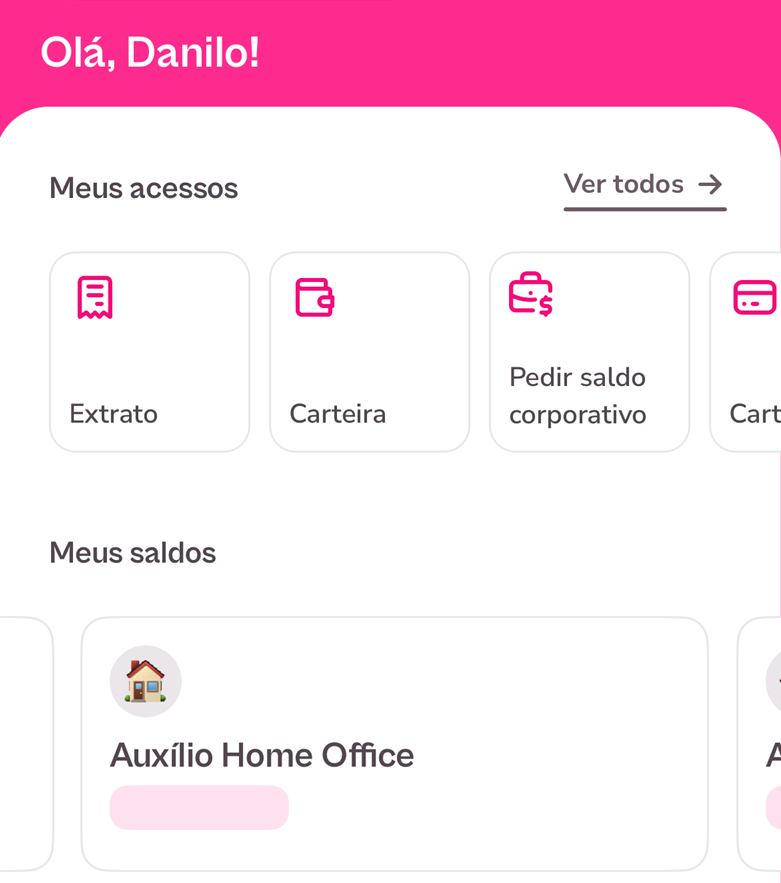Tap the Olá, Danilo greeting banner
Viewport: 781px width, 883px height.
coord(150,52)
